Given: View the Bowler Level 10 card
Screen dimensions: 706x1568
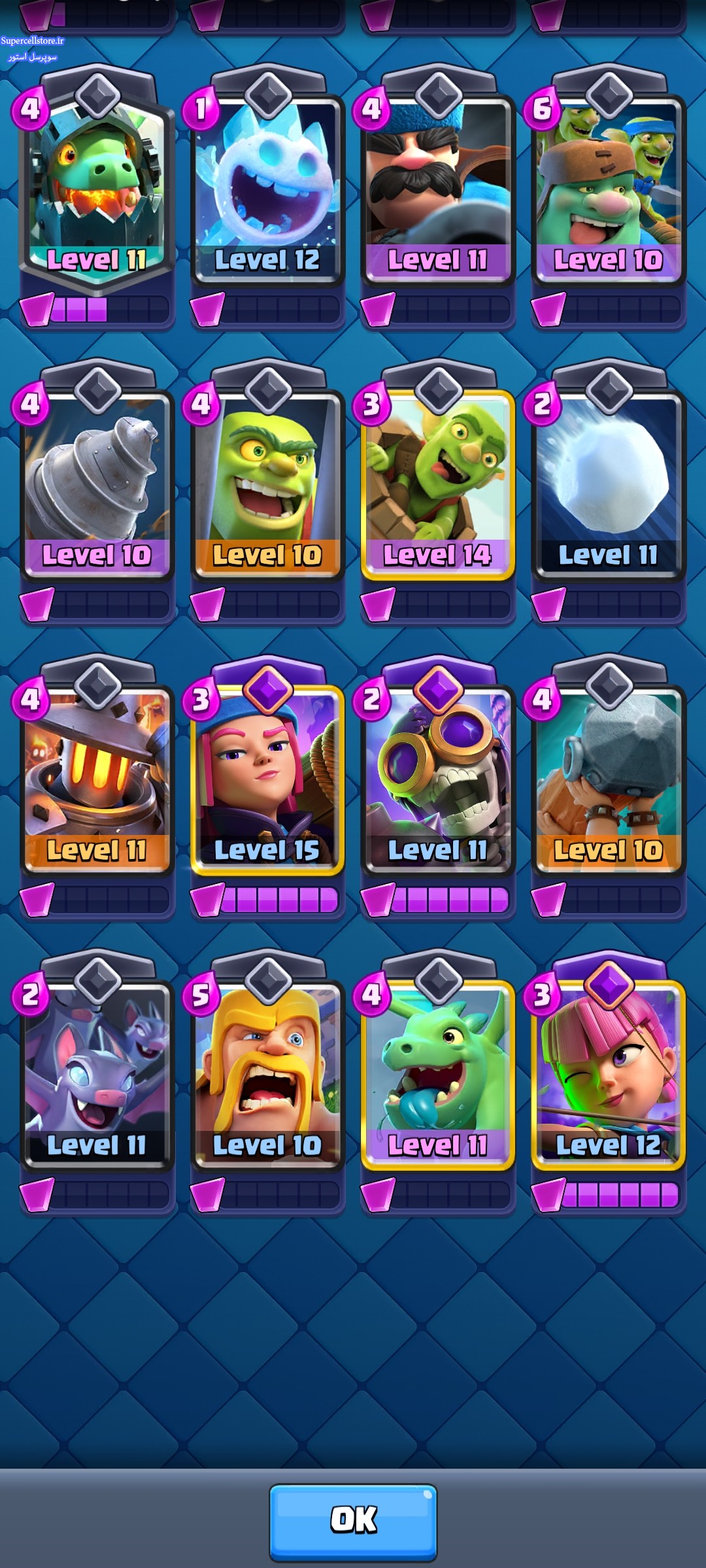Looking at the screenshot, I should 609,779.
